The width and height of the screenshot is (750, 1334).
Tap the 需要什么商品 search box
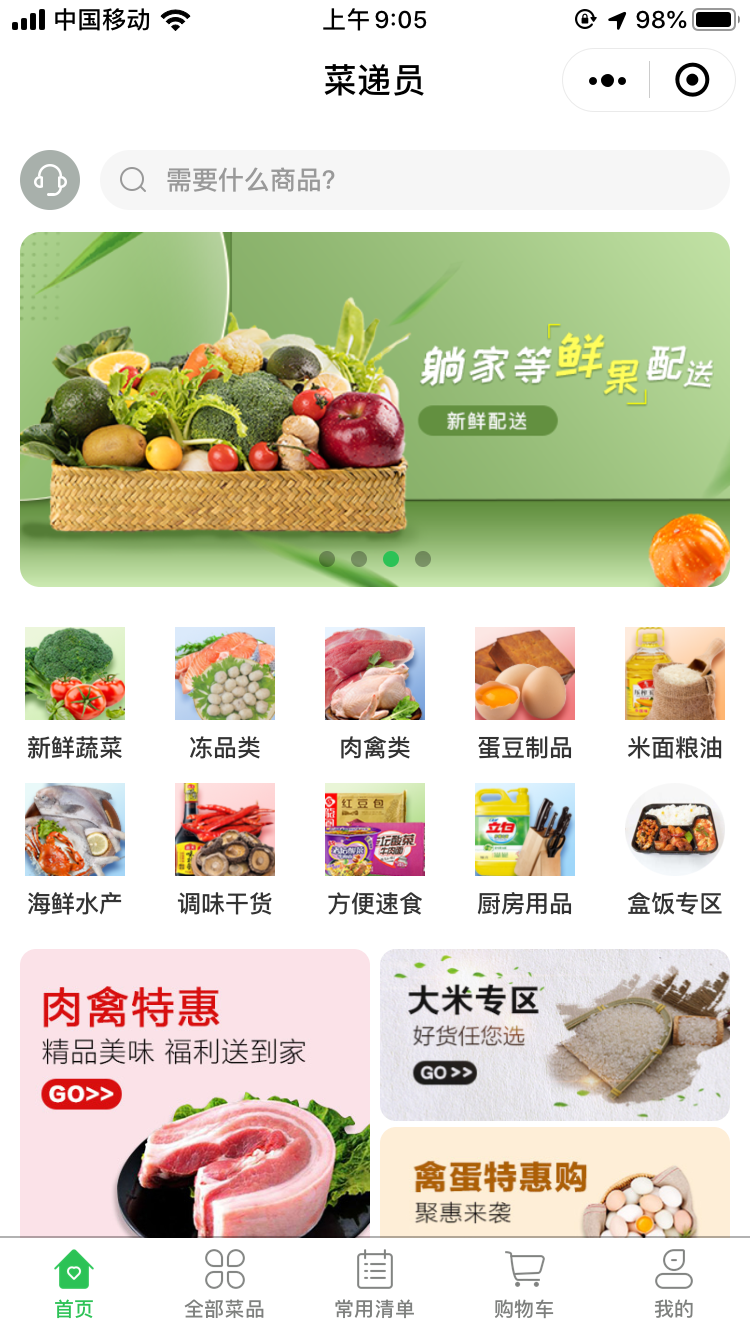point(415,180)
